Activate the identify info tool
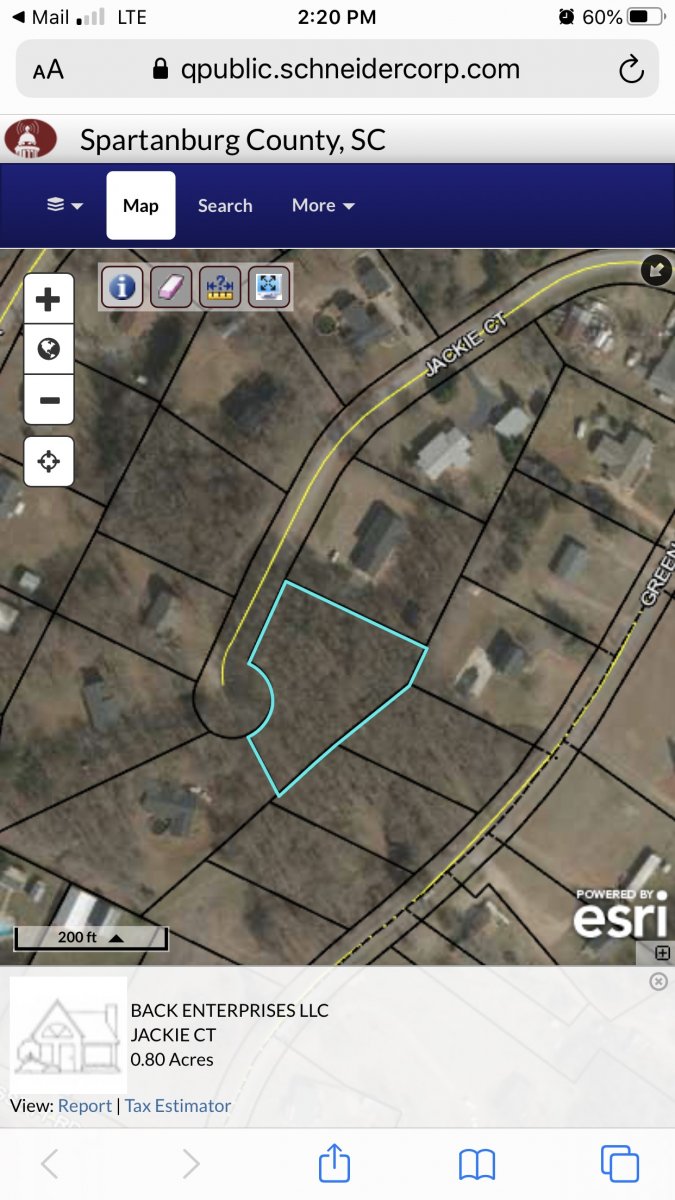The image size is (675, 1200). tap(123, 287)
